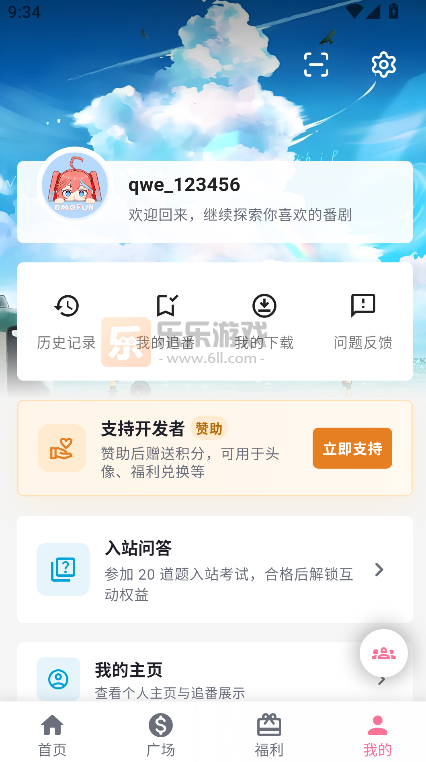Open 我的下载 downloads

[264, 322]
